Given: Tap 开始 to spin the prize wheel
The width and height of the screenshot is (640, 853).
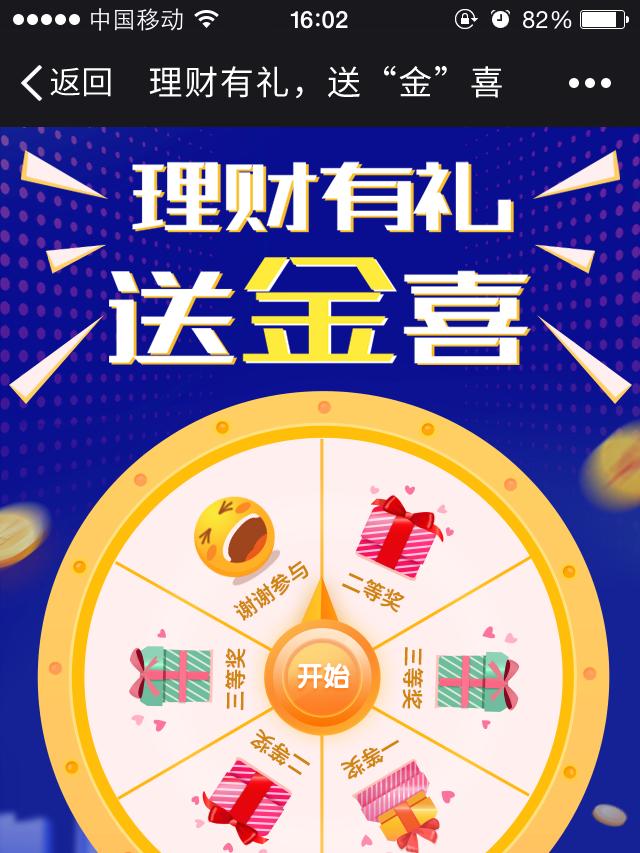Looking at the screenshot, I should [322, 677].
